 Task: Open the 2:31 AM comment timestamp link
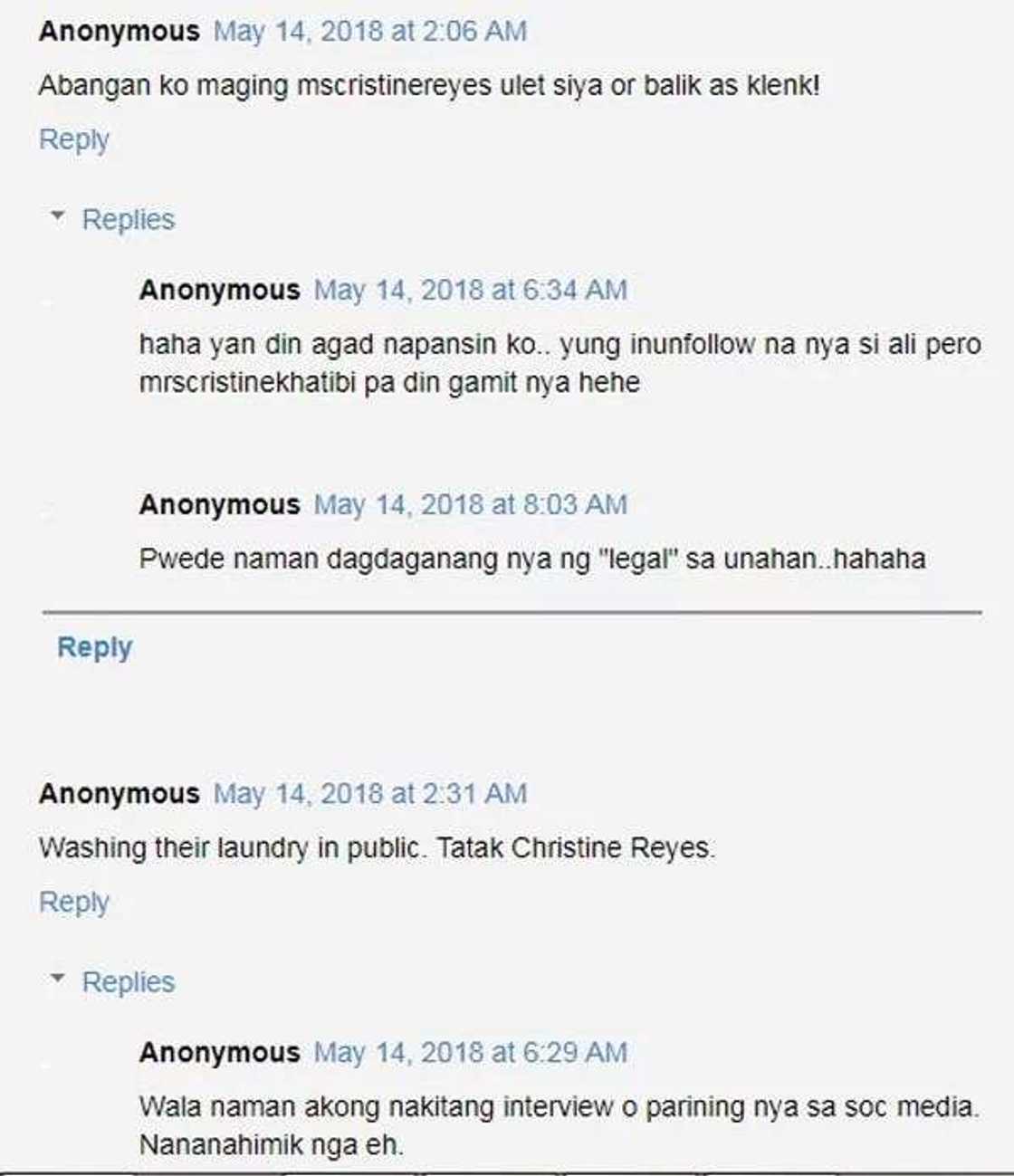coord(369,793)
